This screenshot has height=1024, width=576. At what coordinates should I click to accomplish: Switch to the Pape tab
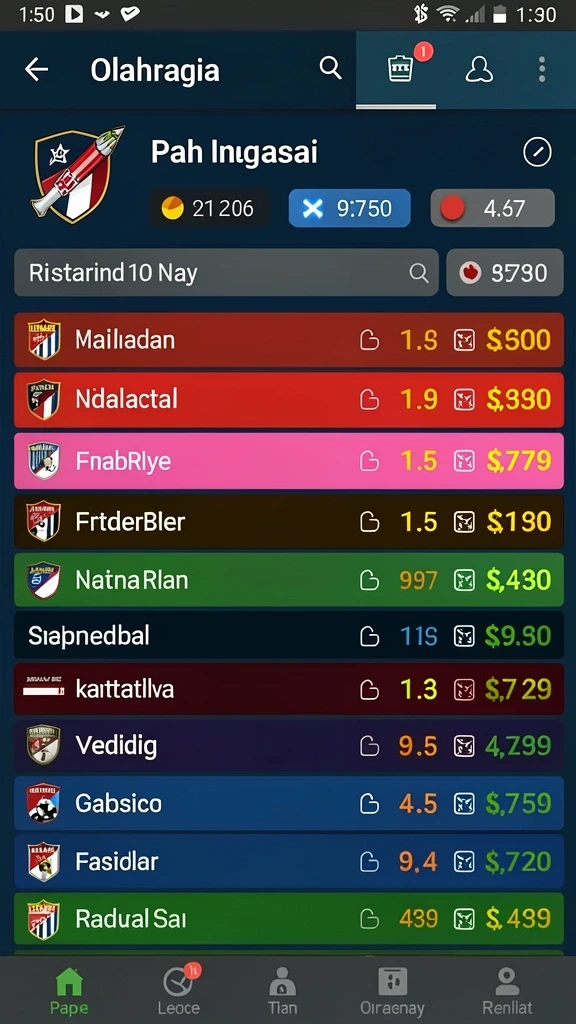click(69, 990)
